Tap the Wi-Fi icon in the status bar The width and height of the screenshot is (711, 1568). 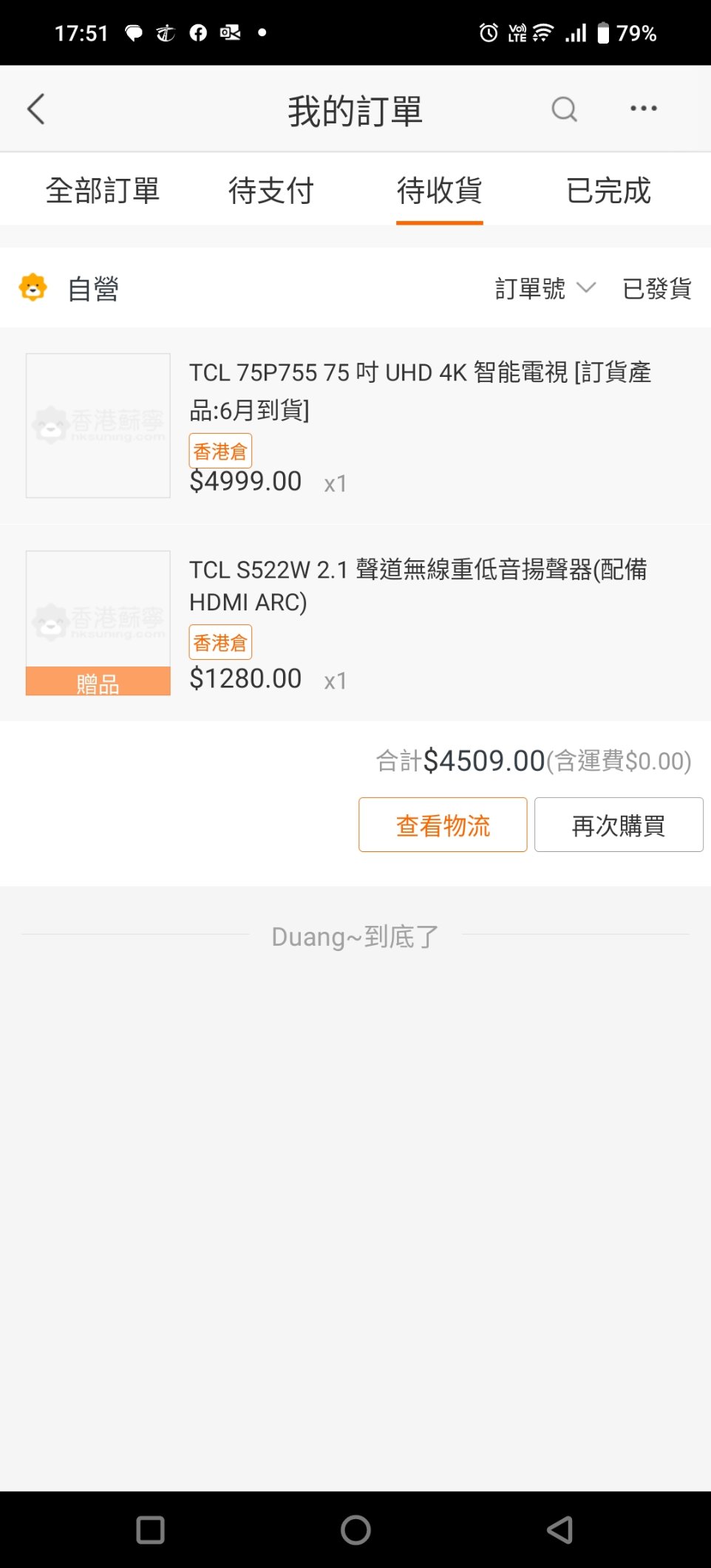(x=542, y=32)
